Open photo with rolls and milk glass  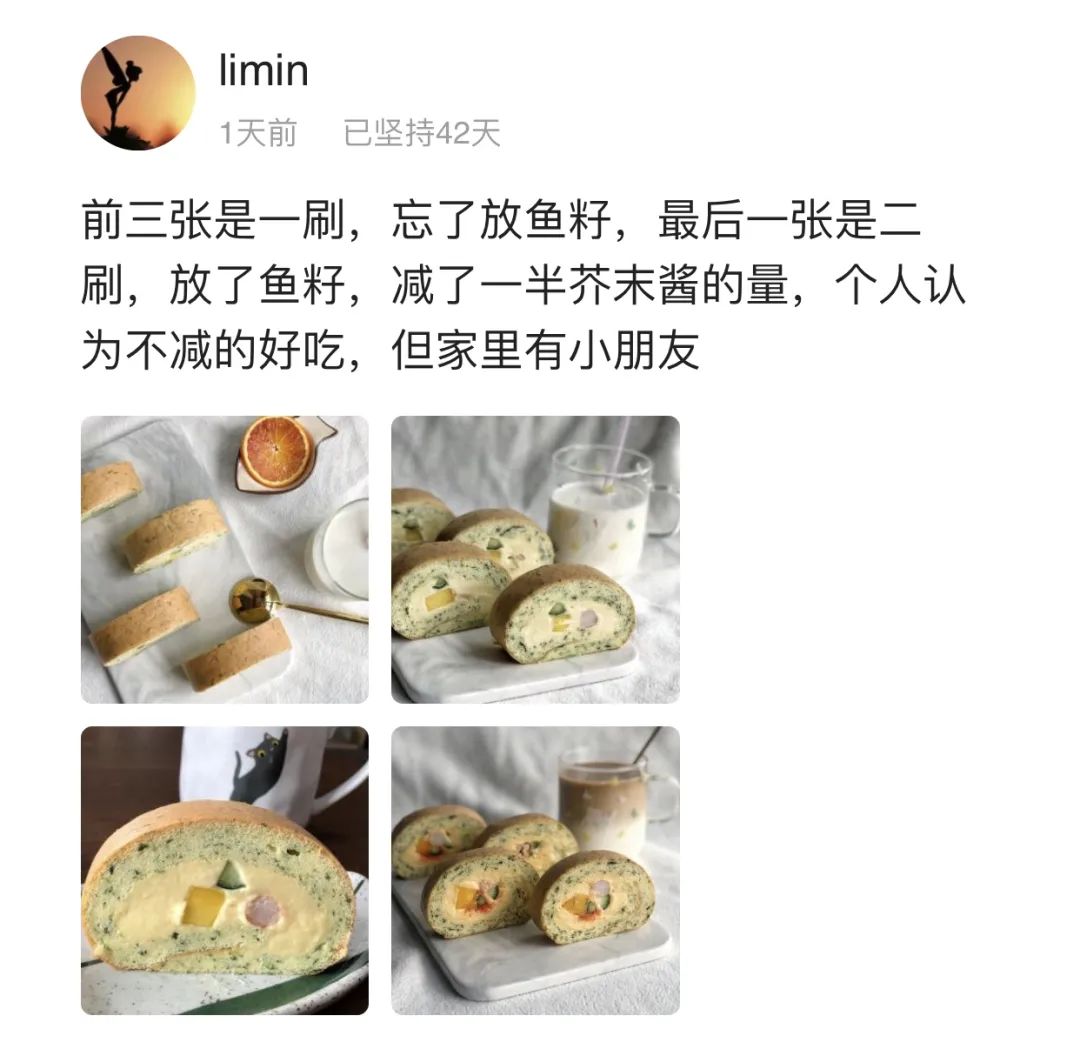[x=535, y=559]
